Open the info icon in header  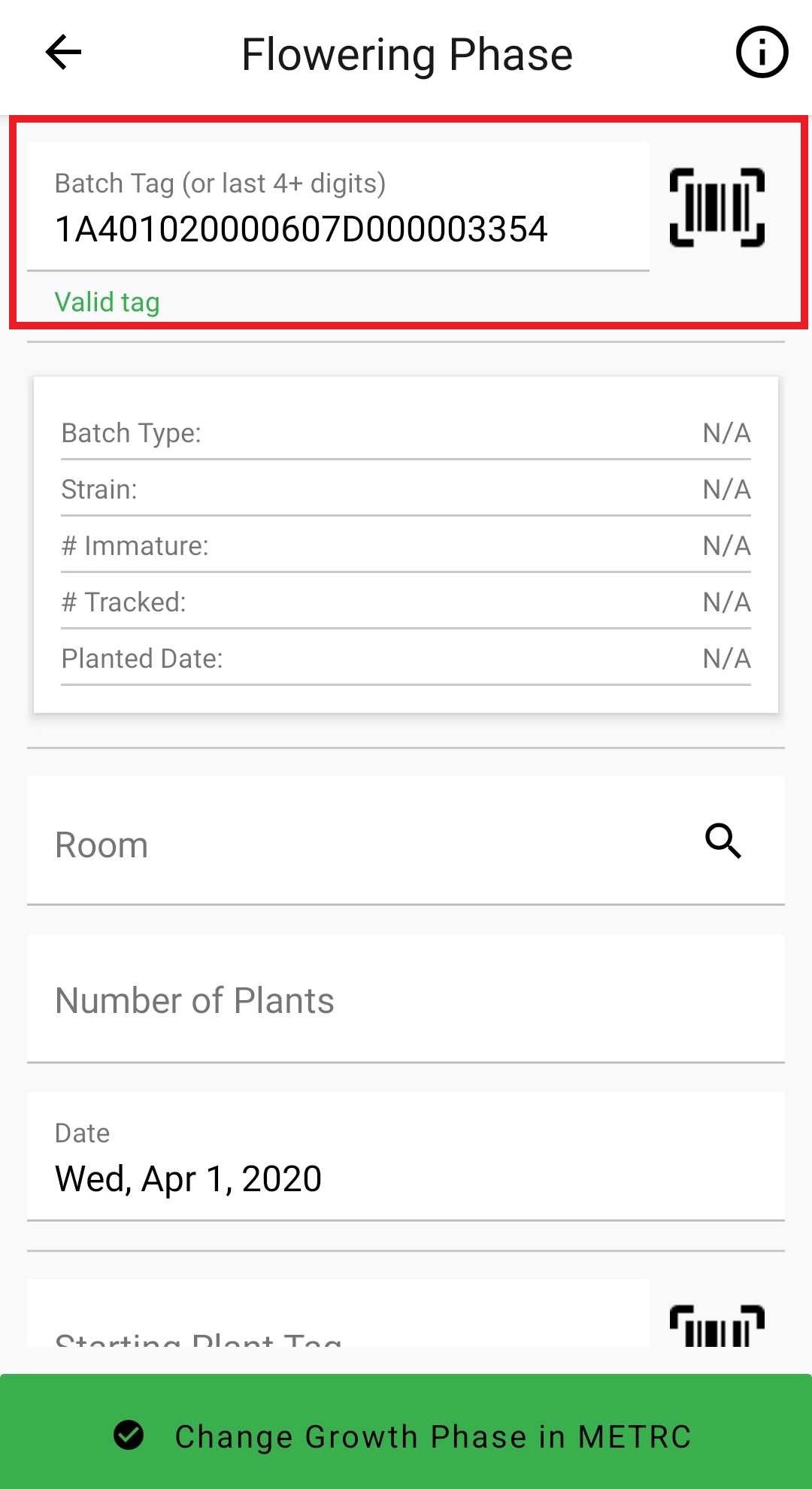click(x=762, y=53)
